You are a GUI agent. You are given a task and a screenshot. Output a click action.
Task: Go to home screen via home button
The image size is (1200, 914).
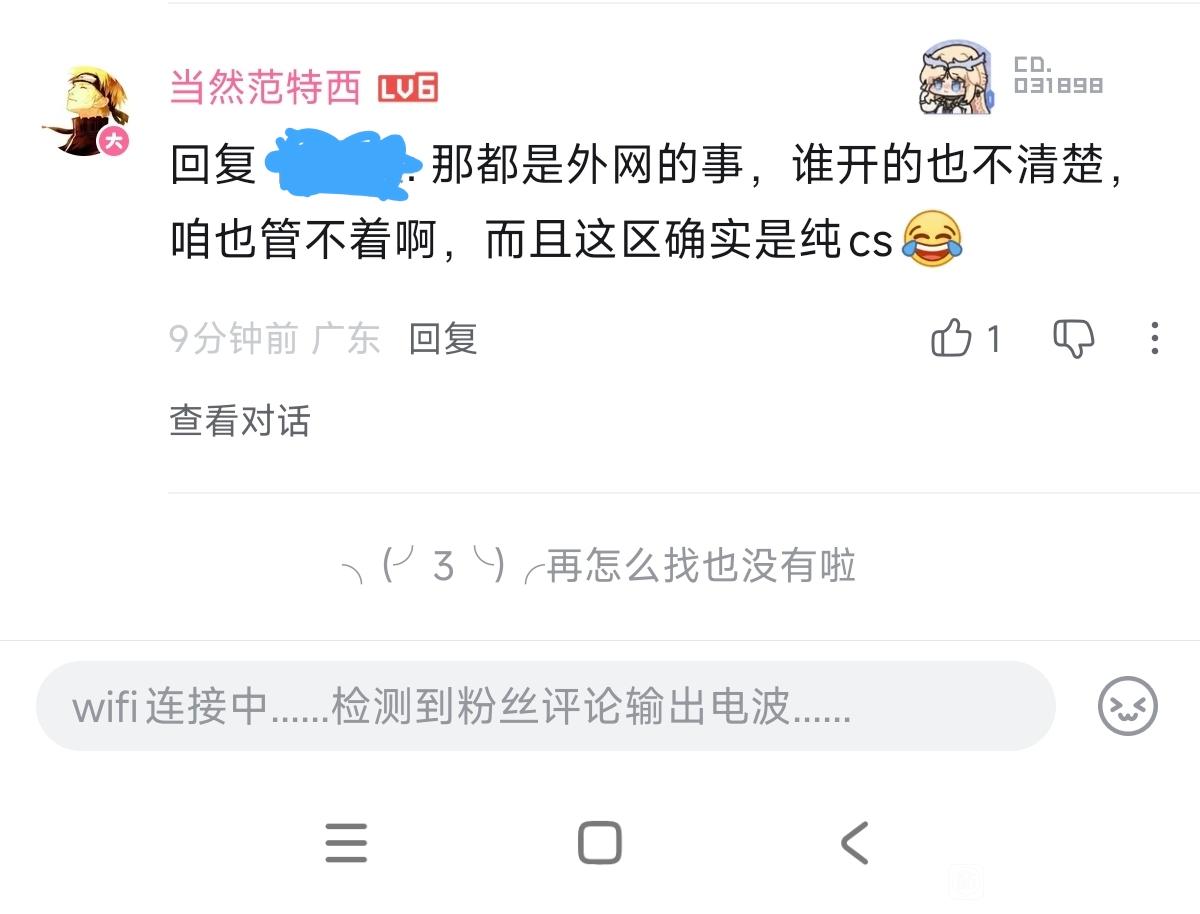click(x=600, y=843)
